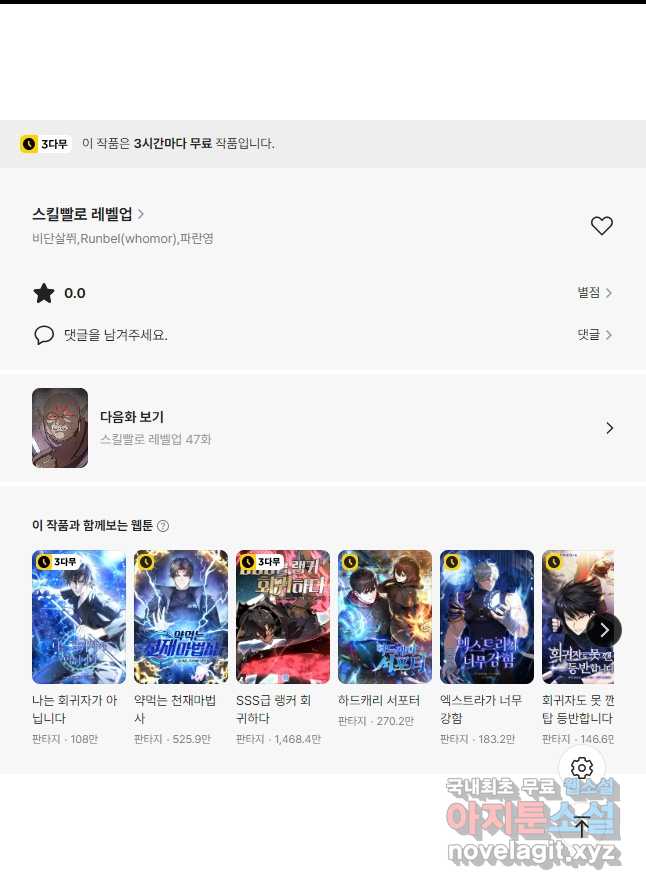Image resolution: width=646 pixels, height=890 pixels.
Task: Open 하드캐리 서포터 webtoon
Action: 385,617
